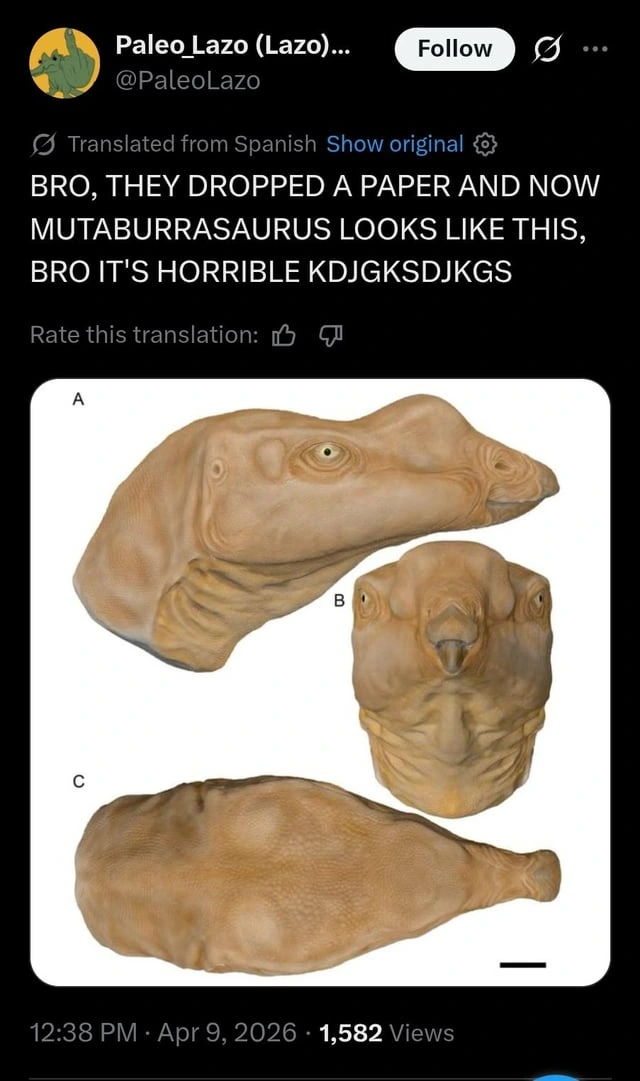Show original Spanish text
Viewport: 640px width, 1081px height.
(x=395, y=144)
